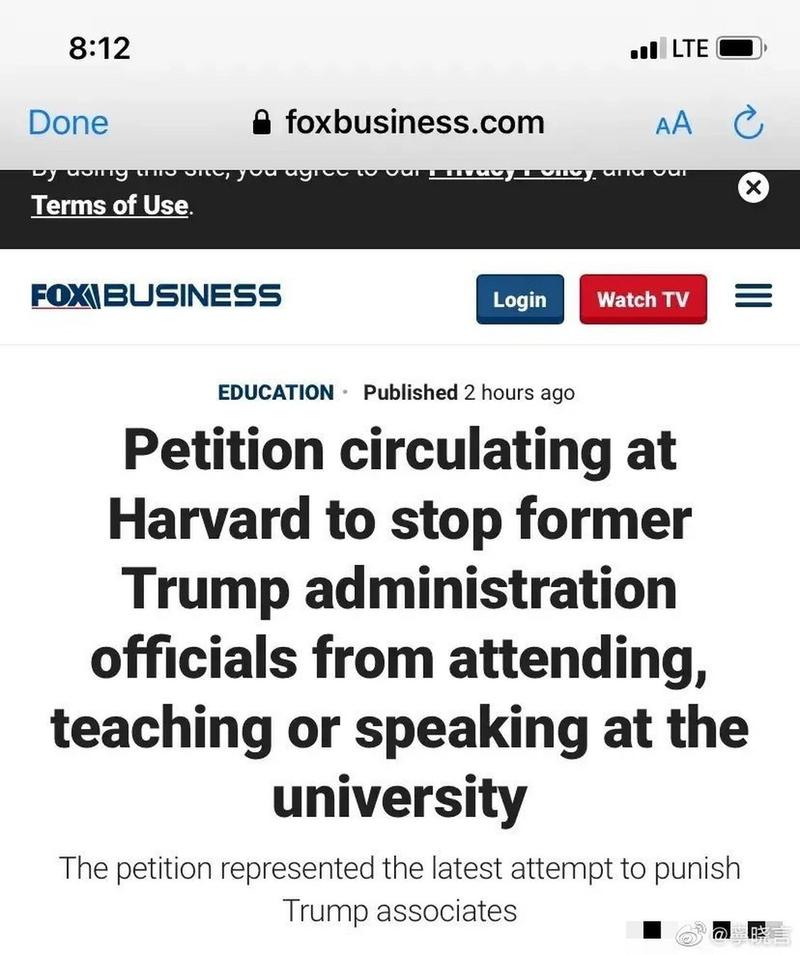Tap the Login button
Viewport: 800px width, 955px height.
coord(520,299)
